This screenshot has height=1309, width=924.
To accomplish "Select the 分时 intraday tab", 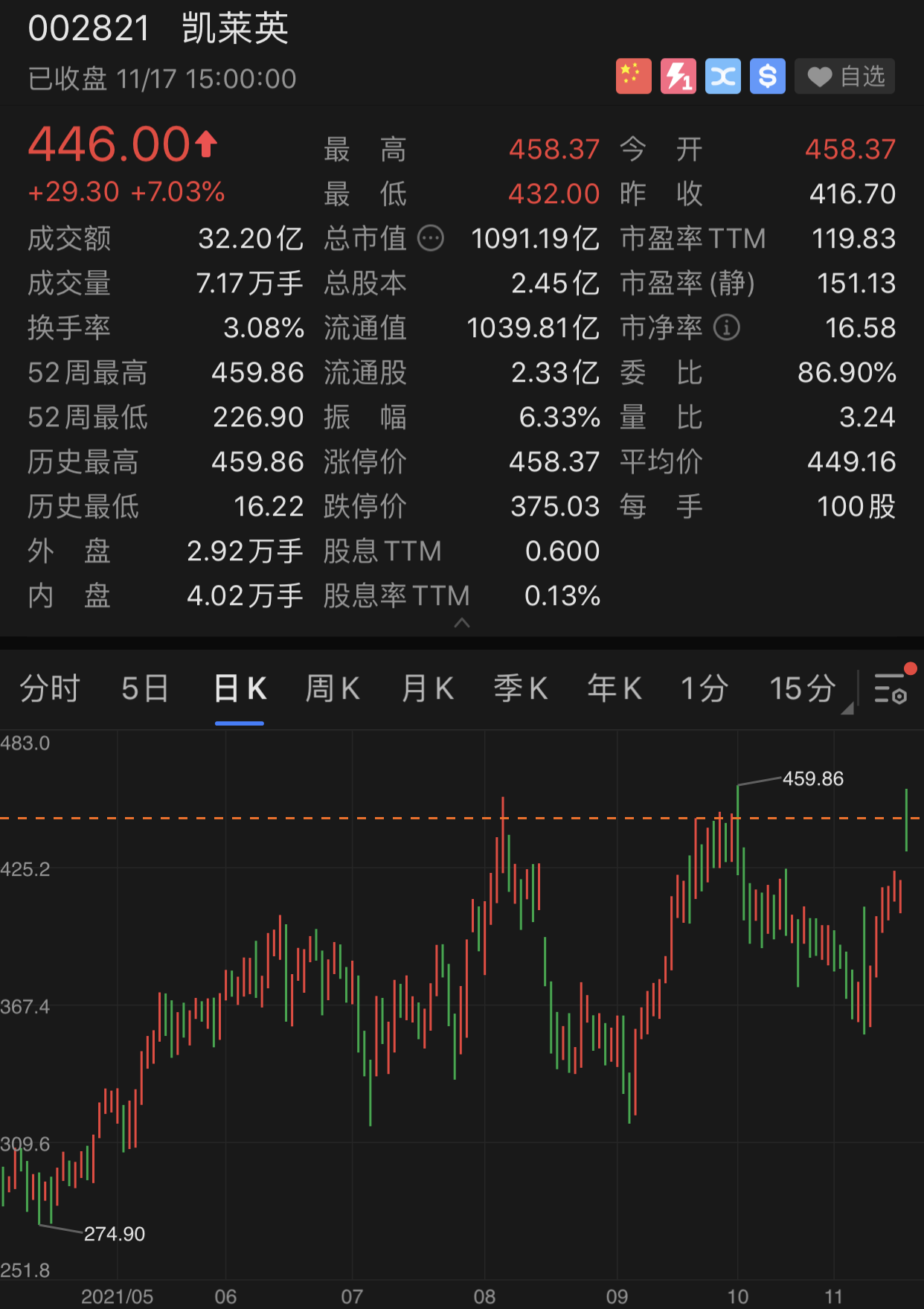I will pyautogui.click(x=49, y=689).
